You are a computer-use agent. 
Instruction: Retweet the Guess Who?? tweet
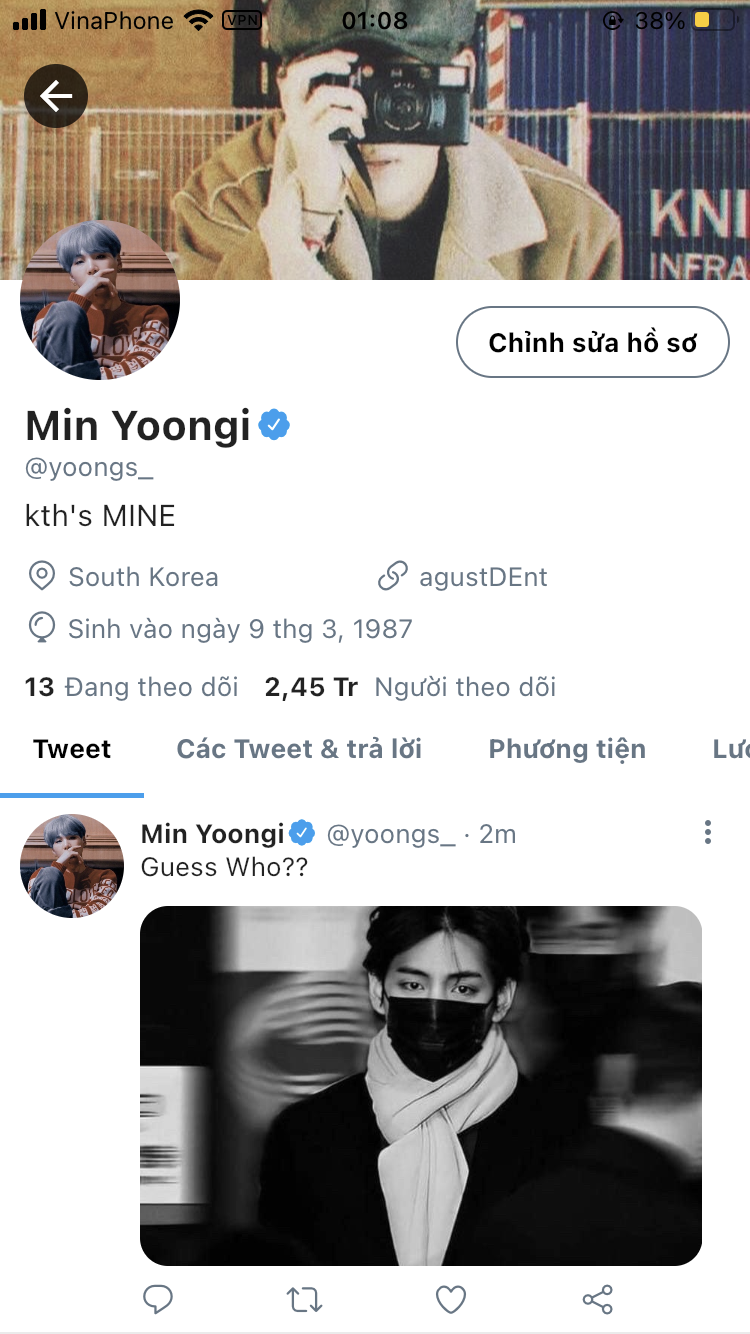[x=304, y=1299]
